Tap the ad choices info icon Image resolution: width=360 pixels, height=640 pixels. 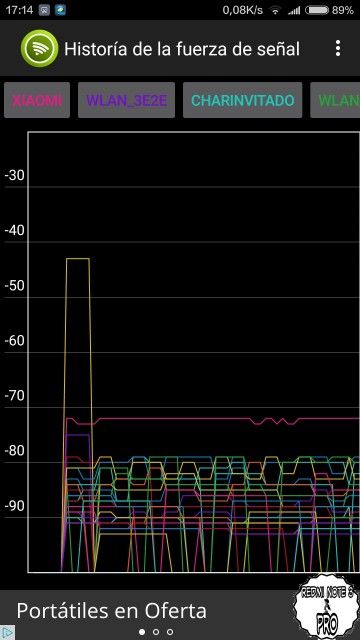[7, 632]
